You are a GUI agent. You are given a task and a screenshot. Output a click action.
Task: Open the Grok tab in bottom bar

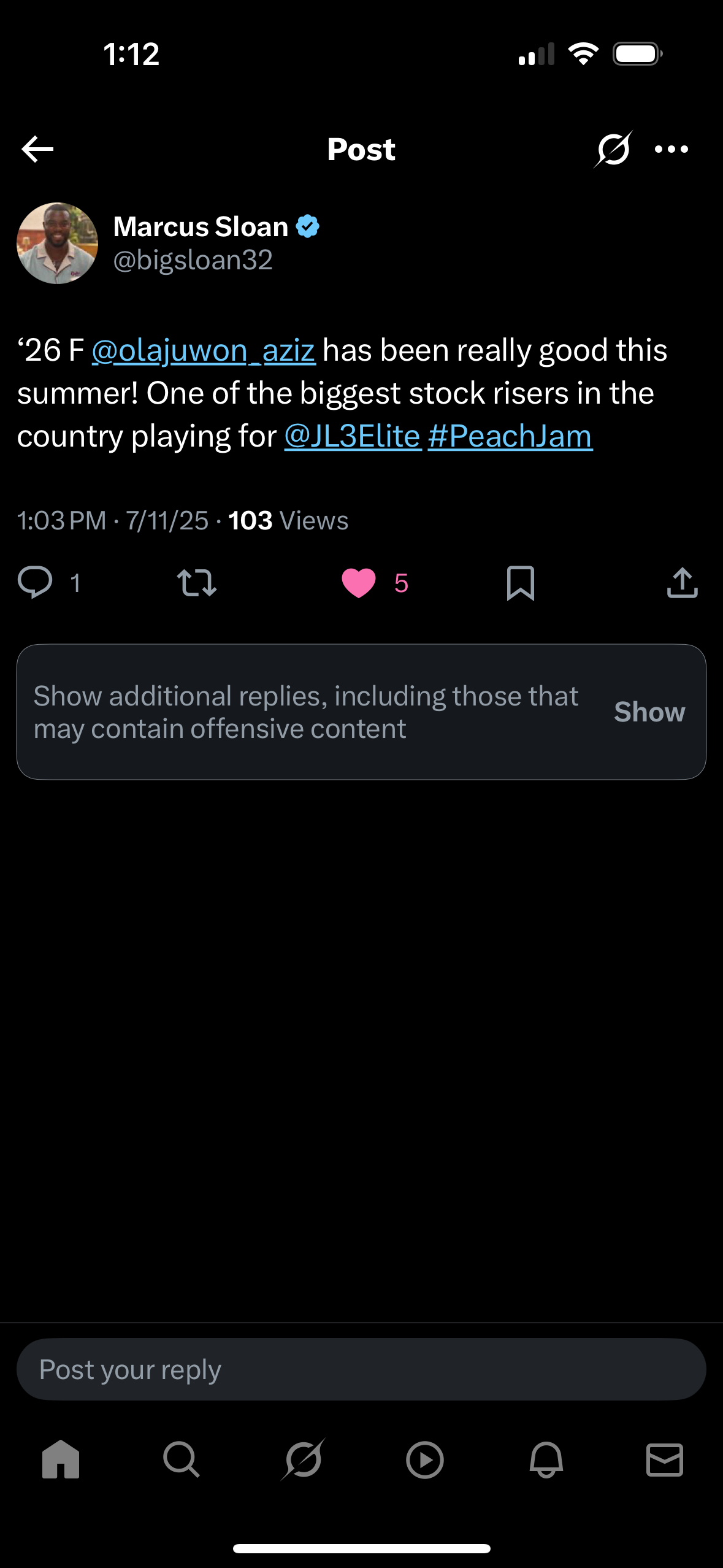(x=302, y=1459)
